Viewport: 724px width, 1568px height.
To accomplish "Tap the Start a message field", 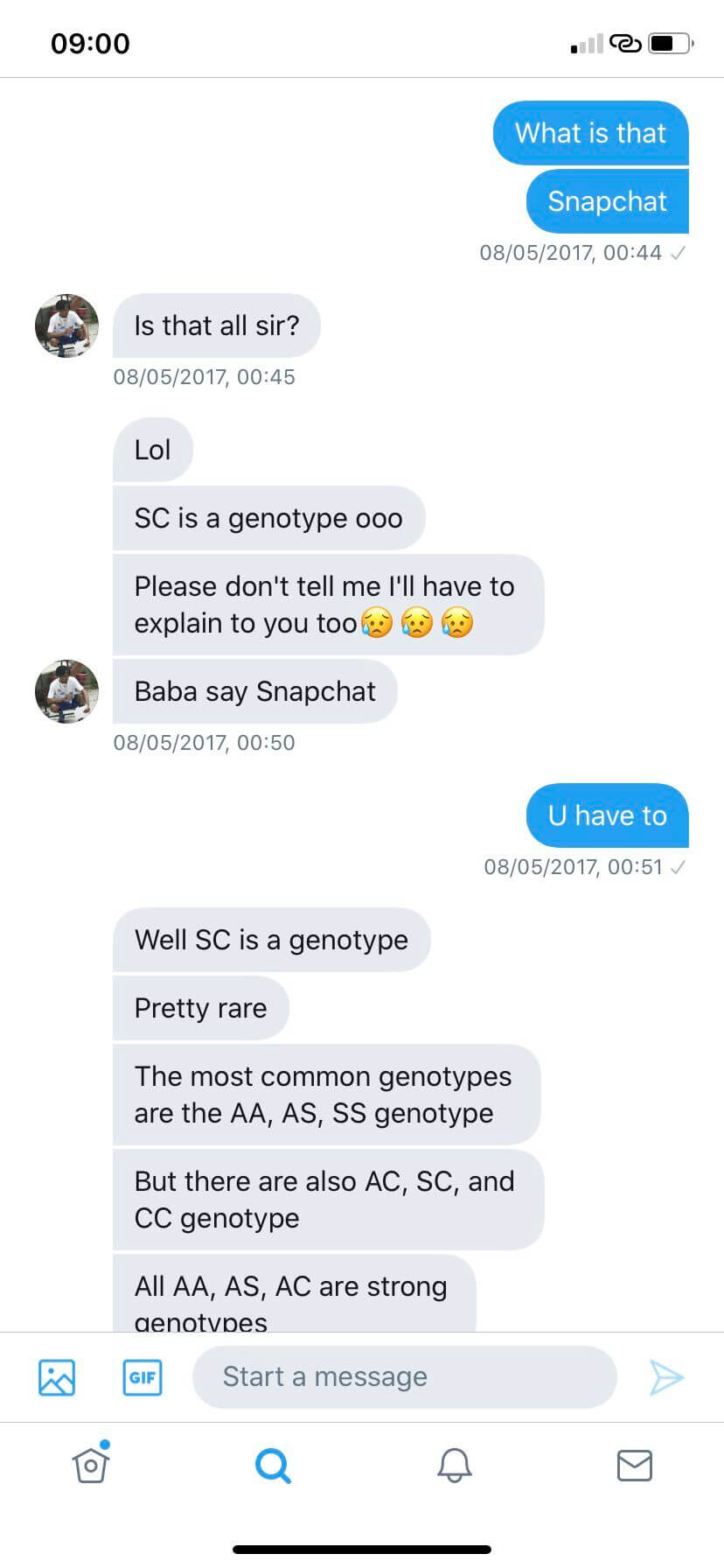I will [x=405, y=1376].
